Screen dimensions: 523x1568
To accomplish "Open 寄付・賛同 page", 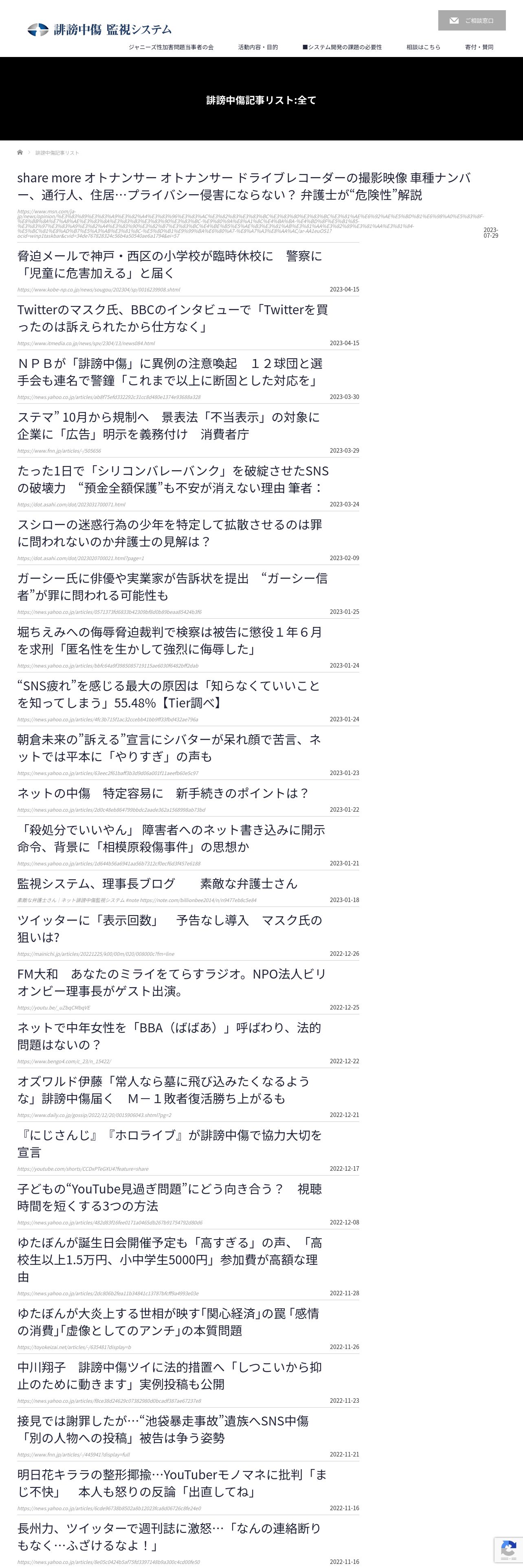I will pos(479,47).
